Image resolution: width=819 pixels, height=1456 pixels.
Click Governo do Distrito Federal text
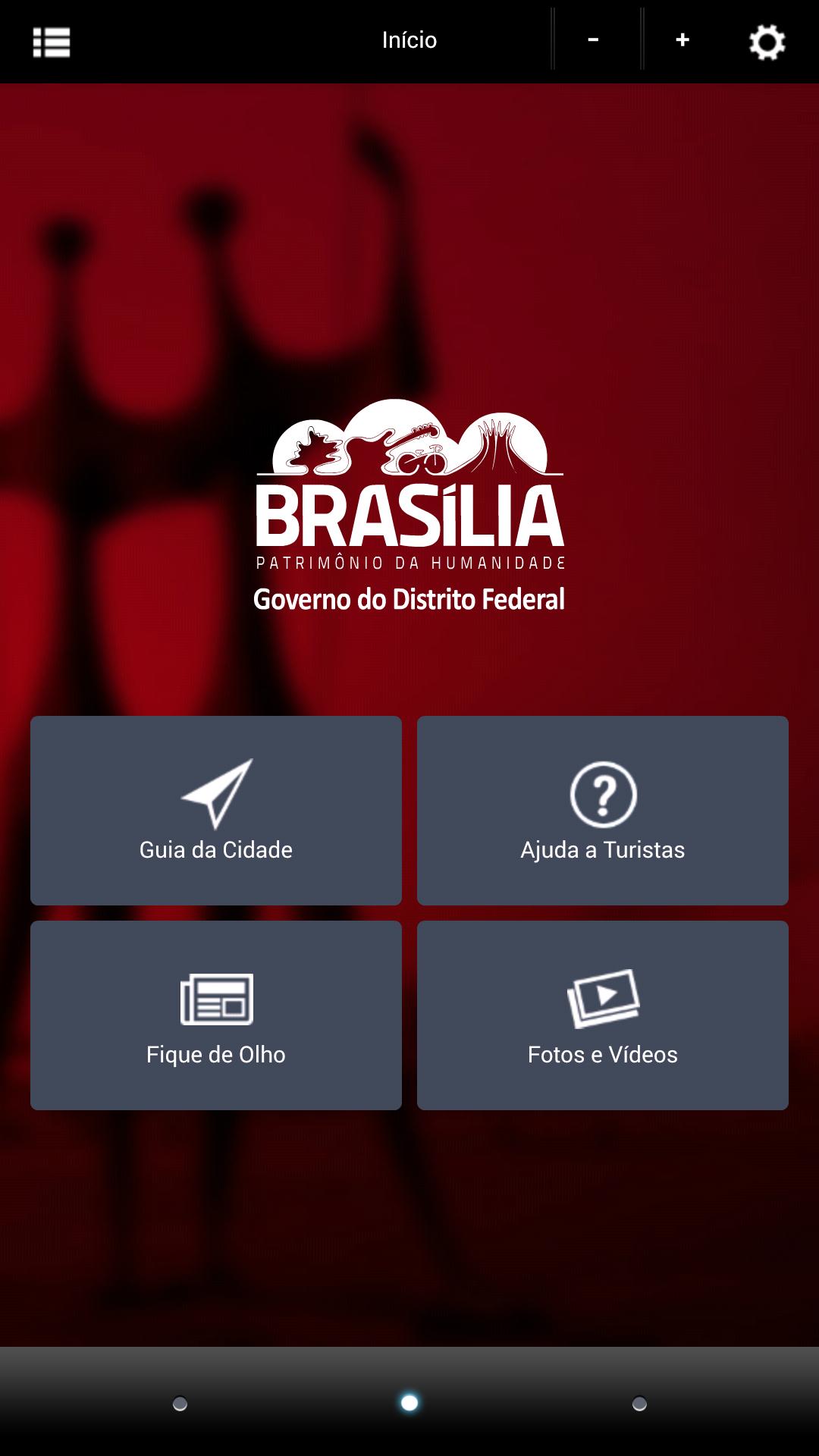click(x=409, y=600)
